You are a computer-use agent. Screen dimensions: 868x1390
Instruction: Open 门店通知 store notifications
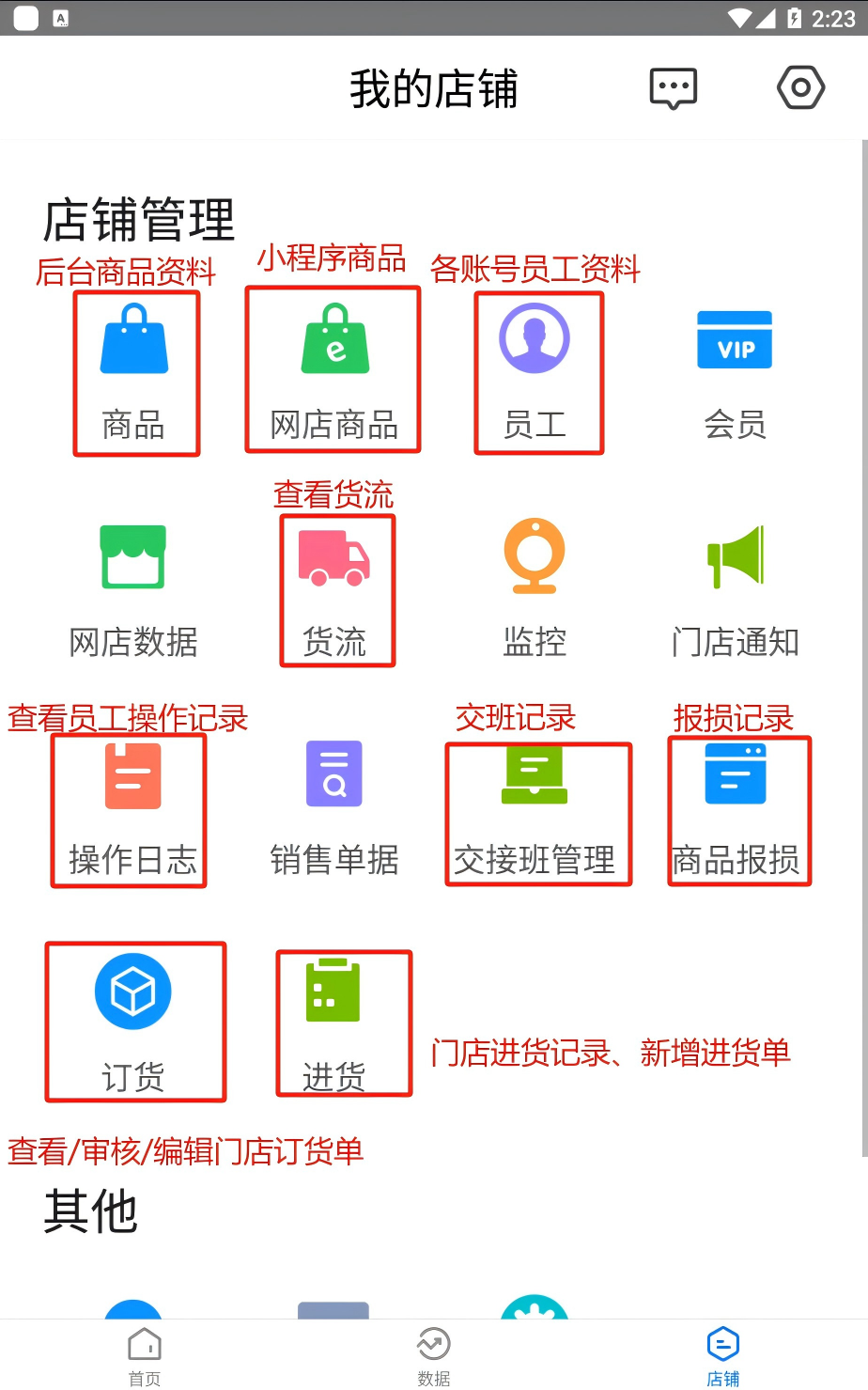coord(735,589)
